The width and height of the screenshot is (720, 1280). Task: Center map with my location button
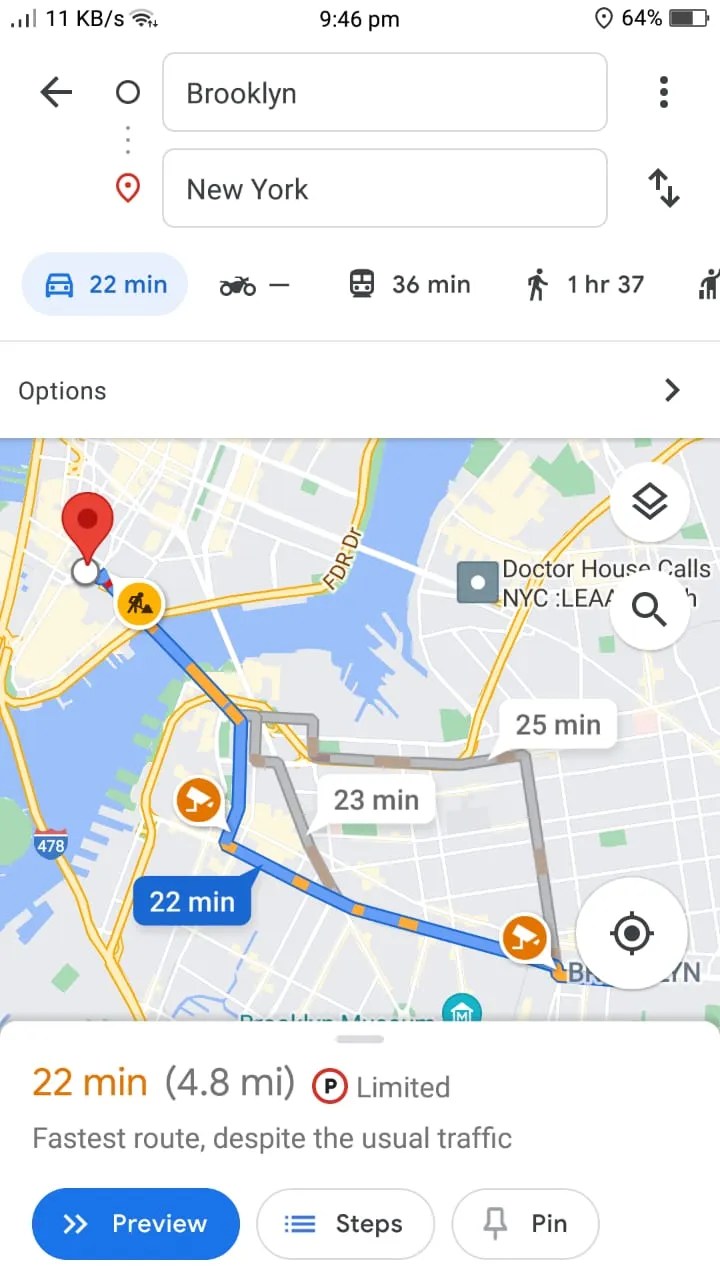pyautogui.click(x=632, y=933)
